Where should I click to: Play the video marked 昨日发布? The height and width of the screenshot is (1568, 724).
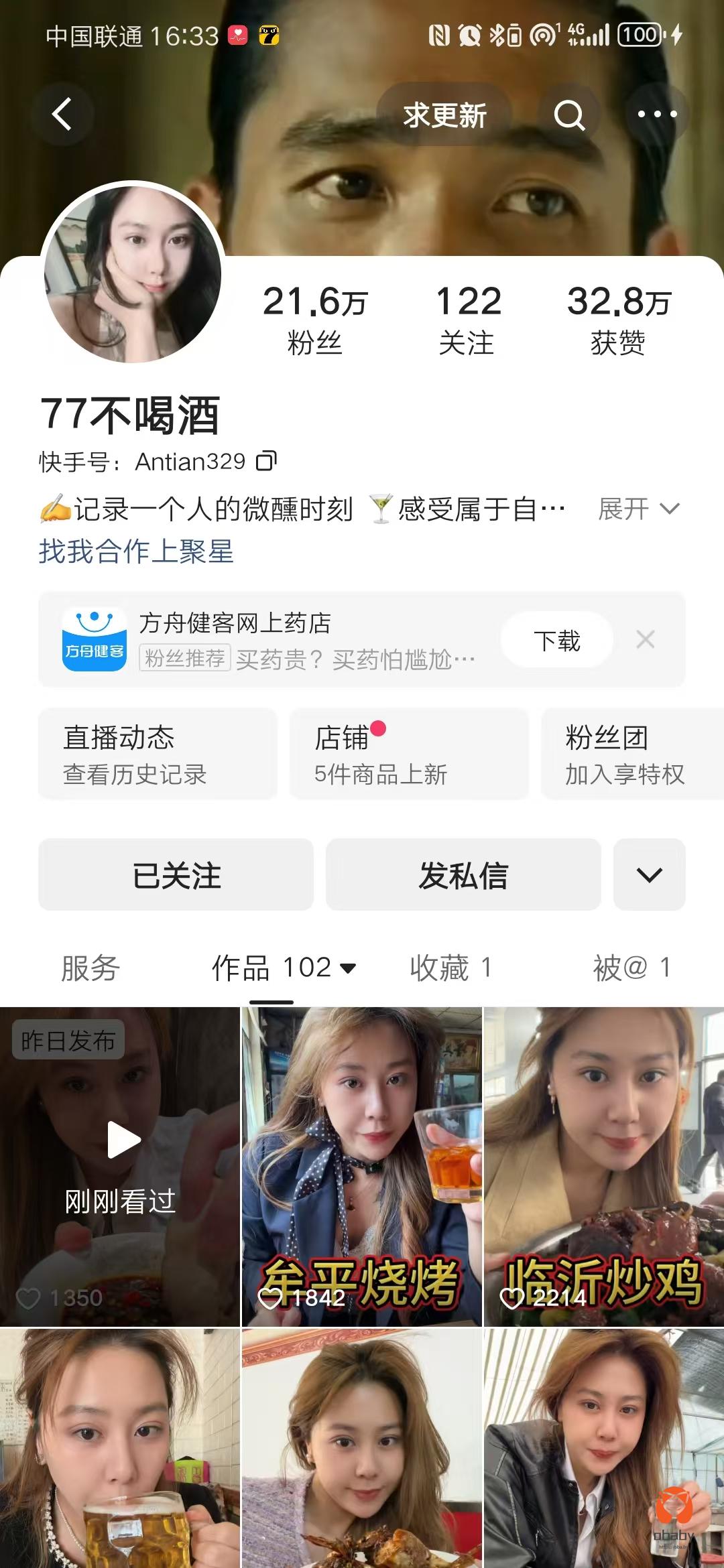[x=121, y=1166]
